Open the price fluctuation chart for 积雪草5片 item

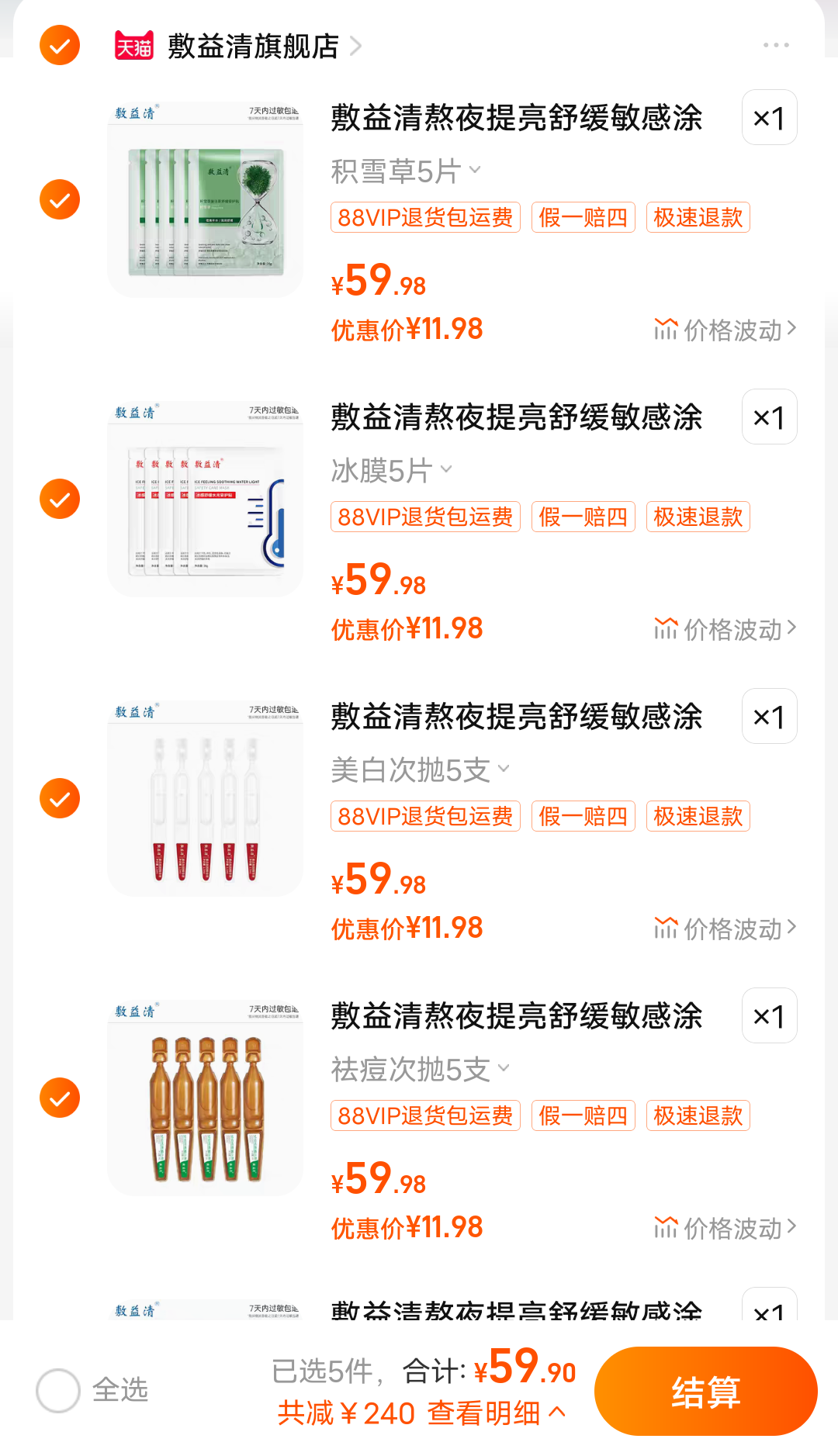[x=723, y=330]
